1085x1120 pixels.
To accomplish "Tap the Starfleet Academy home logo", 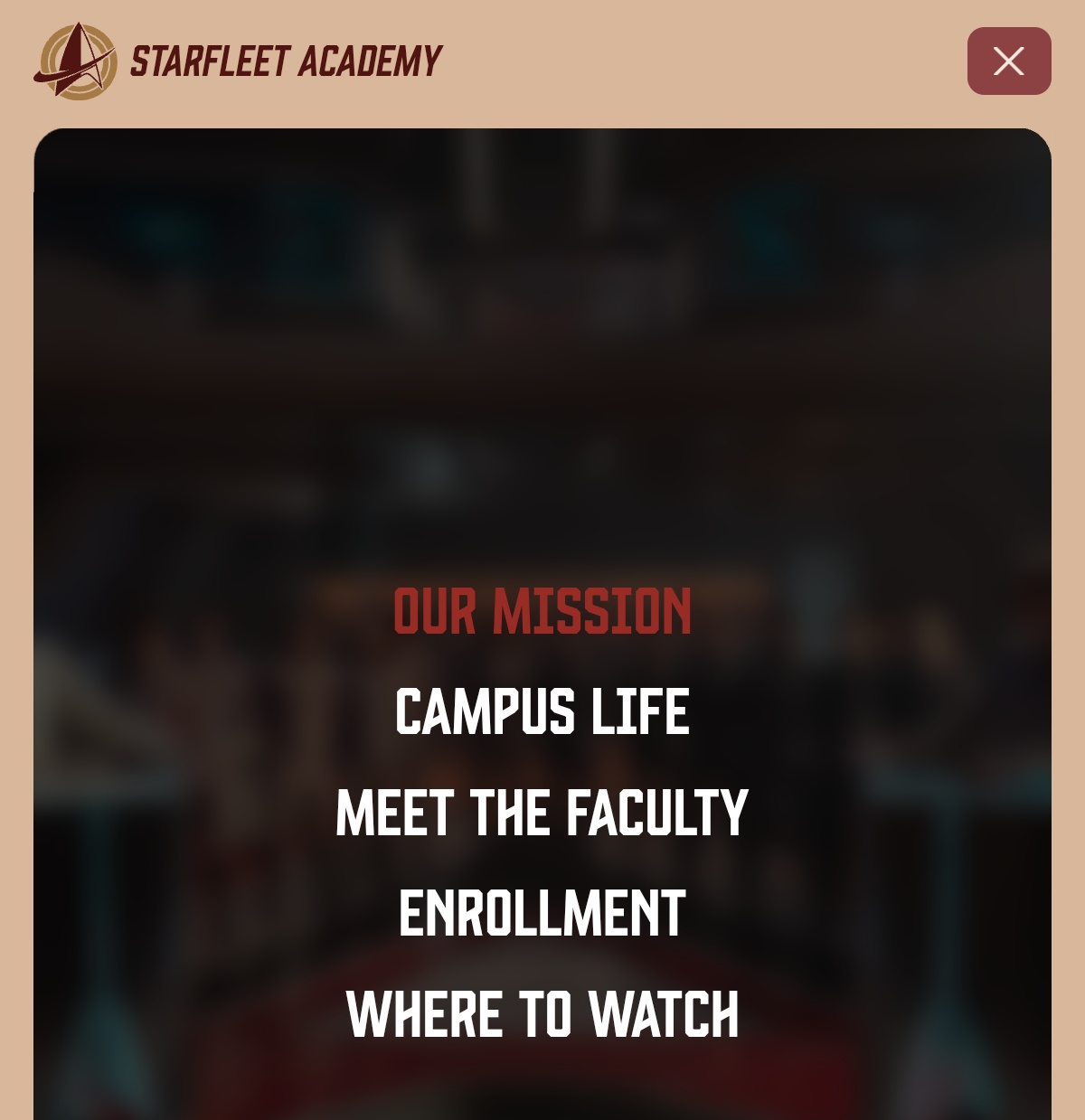I will 238,61.
